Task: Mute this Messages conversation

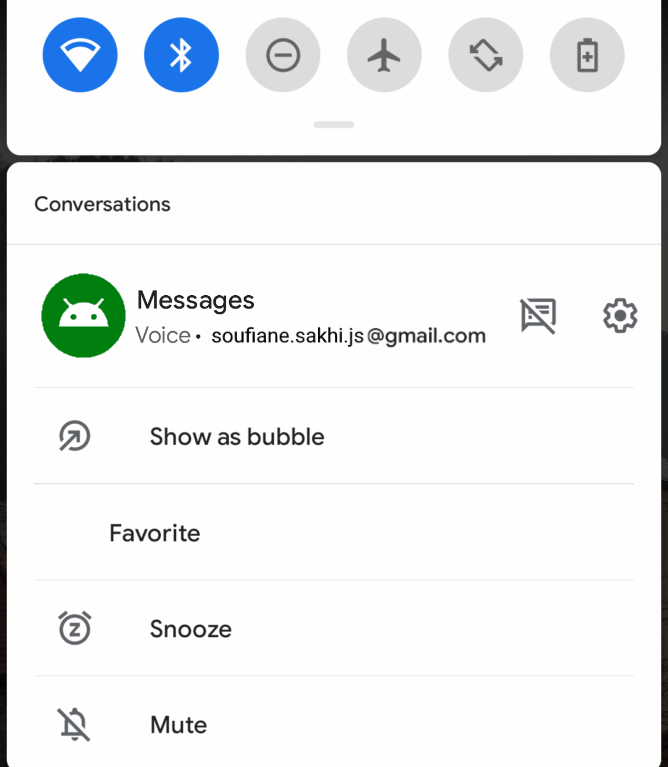Action: point(178,725)
